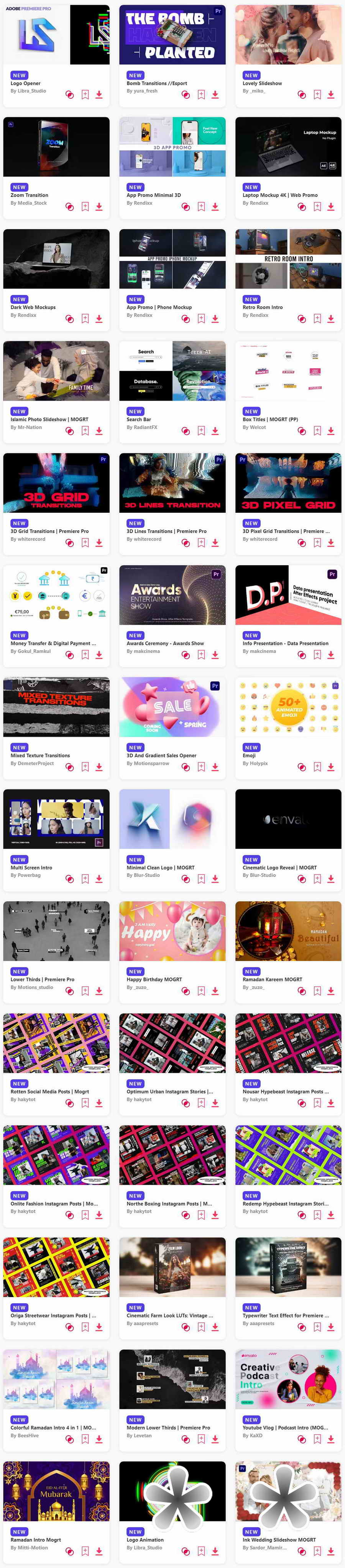
Task: Download App Promo Minimal 3D
Action: point(215,207)
